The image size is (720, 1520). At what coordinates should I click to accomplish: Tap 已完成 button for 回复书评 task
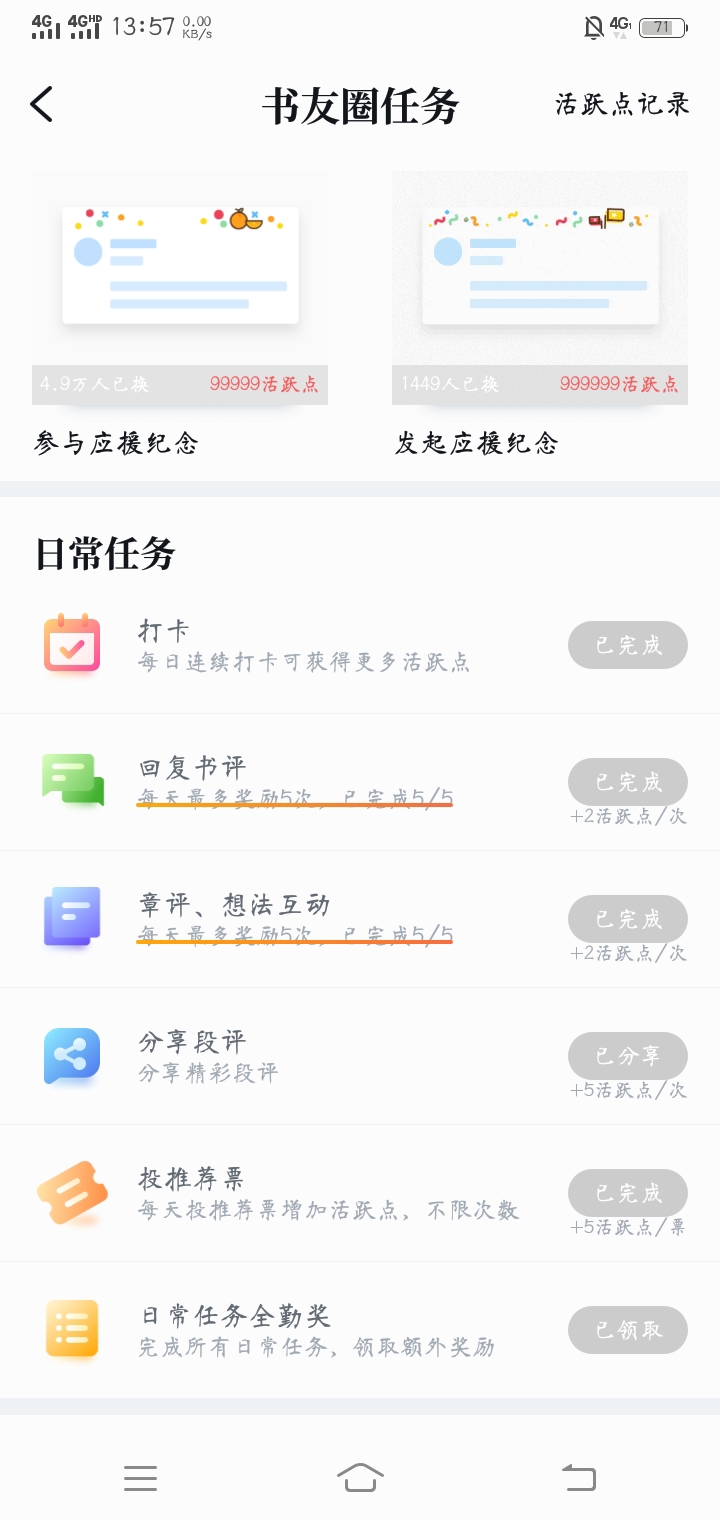pos(628,781)
